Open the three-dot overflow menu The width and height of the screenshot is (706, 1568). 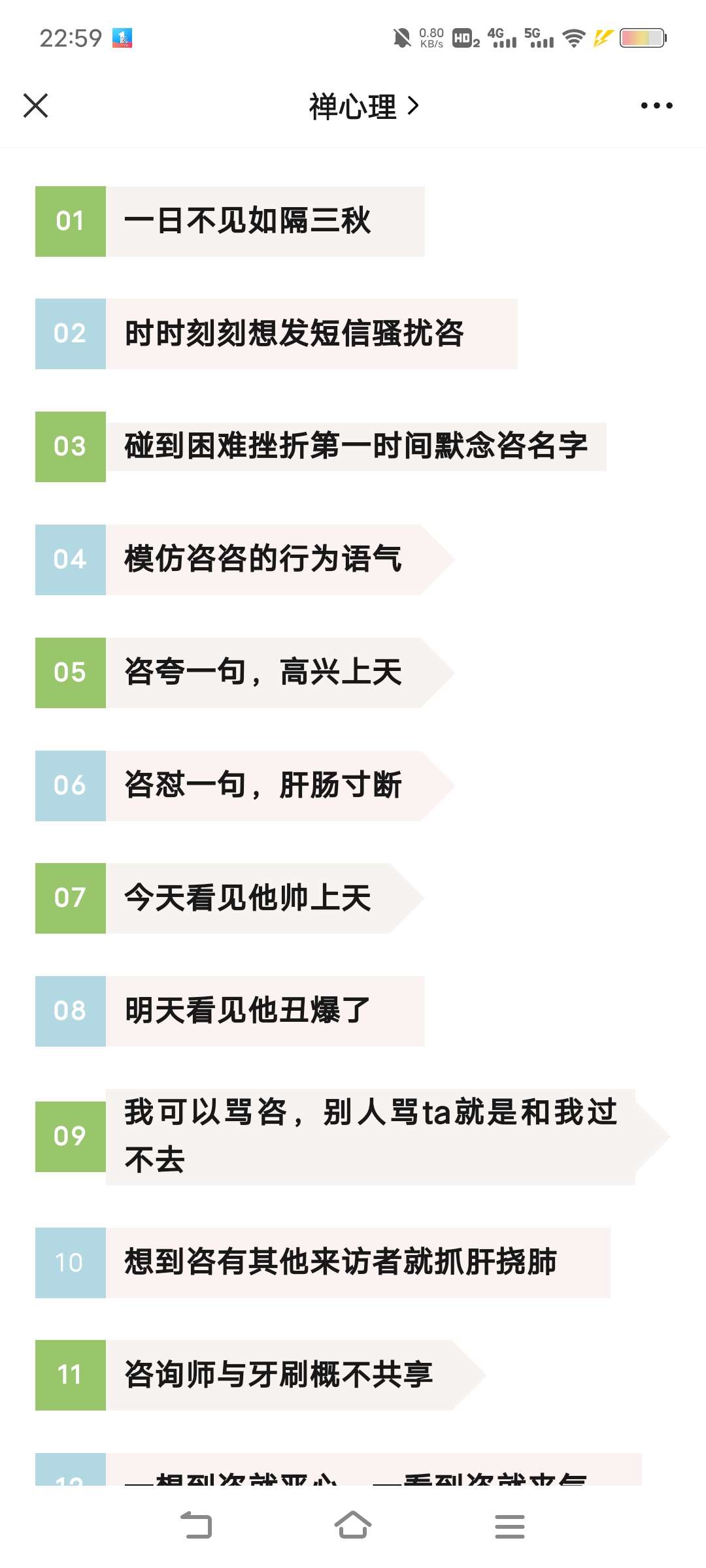tap(656, 105)
